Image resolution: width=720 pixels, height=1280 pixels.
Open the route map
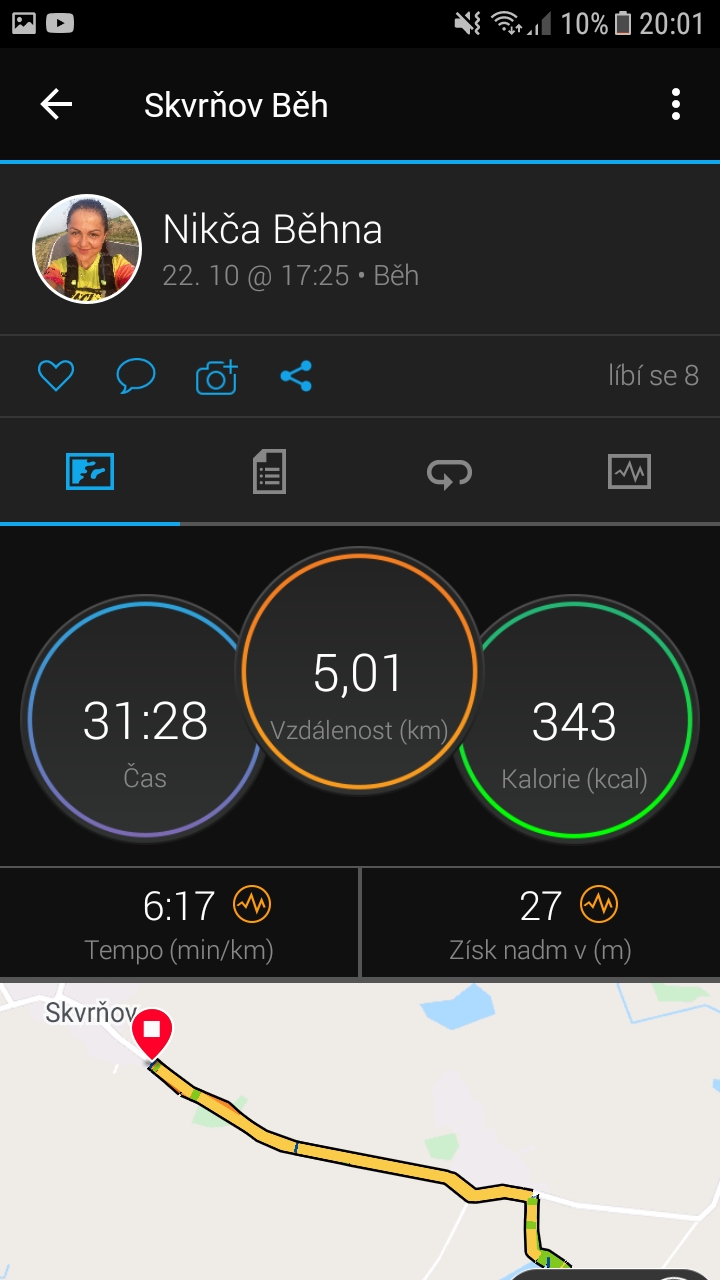coord(360,1131)
